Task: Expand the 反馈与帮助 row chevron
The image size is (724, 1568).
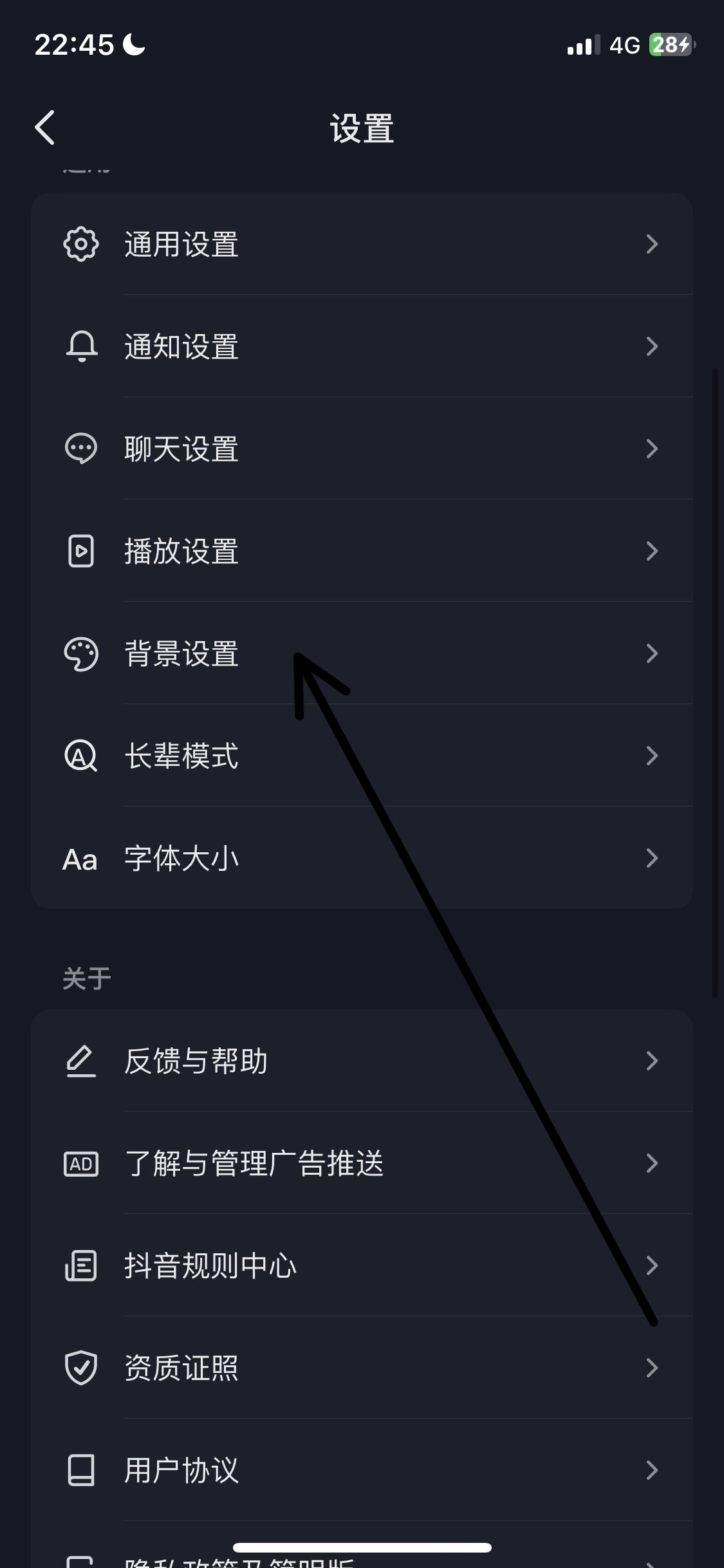Action: 654,1061
